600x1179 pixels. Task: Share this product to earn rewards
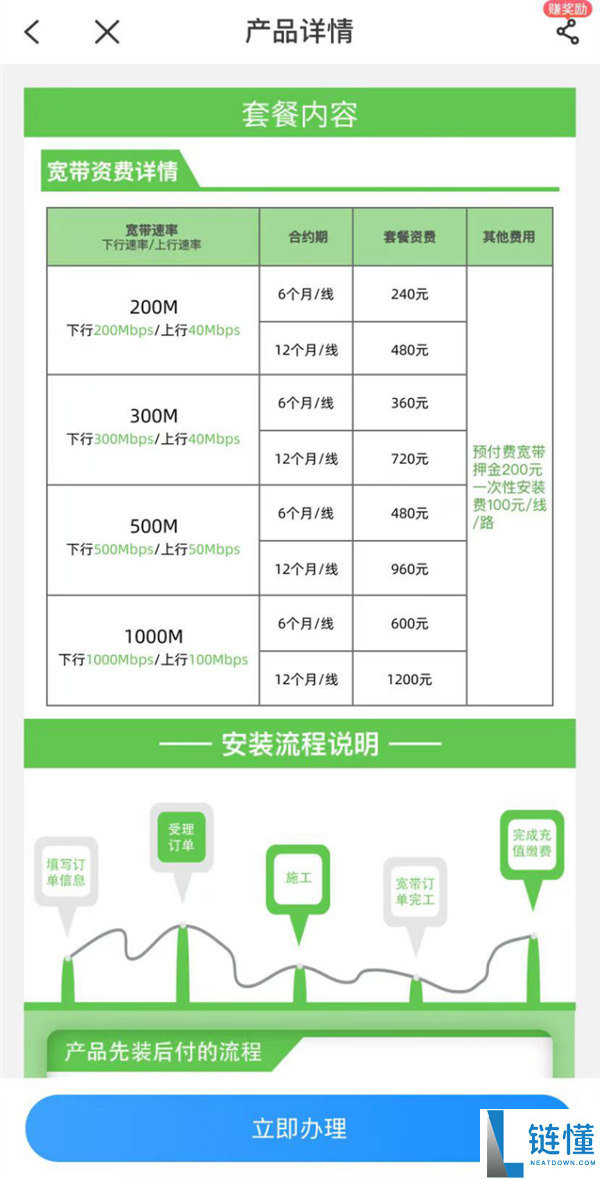point(567,31)
